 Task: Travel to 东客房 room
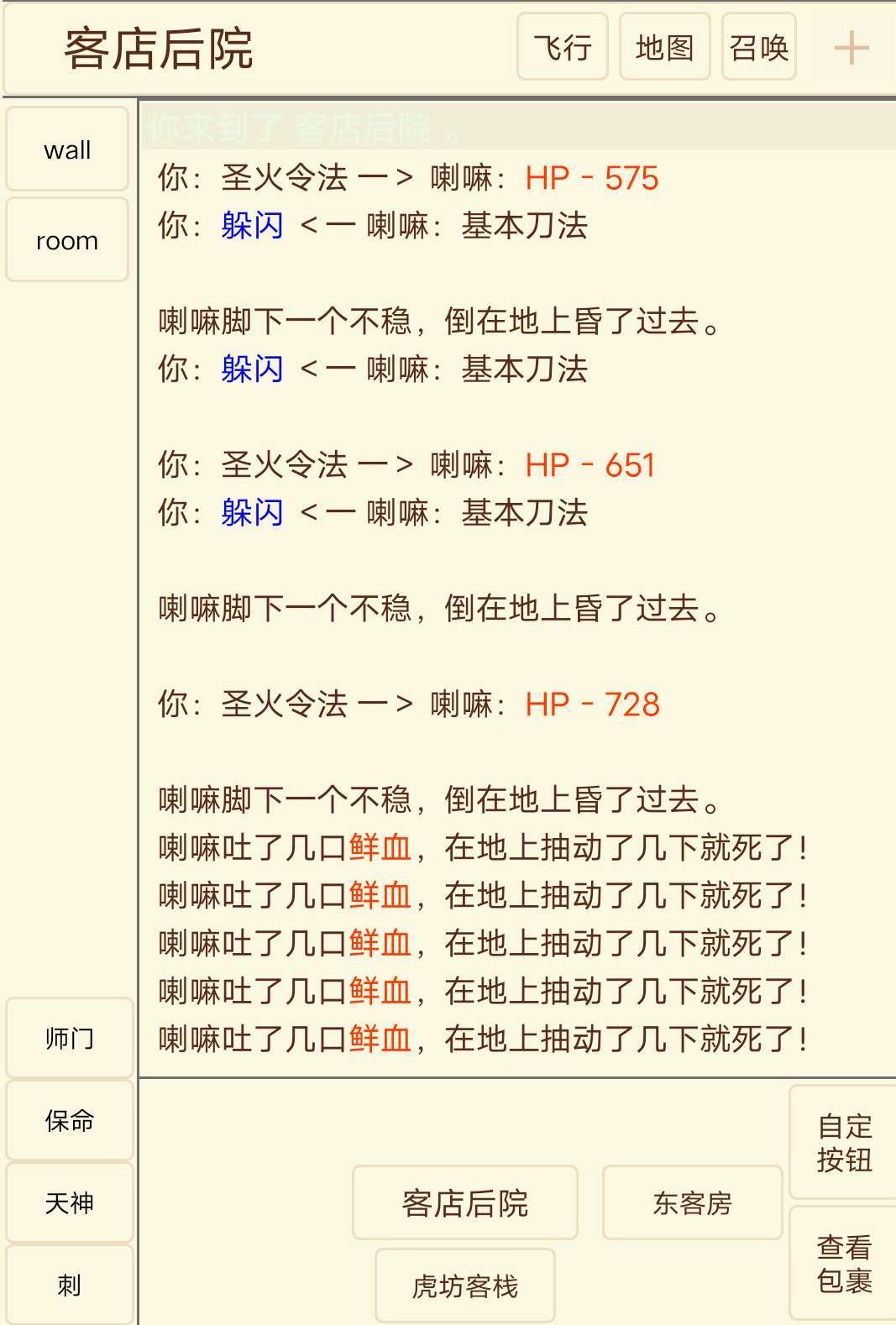(x=691, y=1203)
